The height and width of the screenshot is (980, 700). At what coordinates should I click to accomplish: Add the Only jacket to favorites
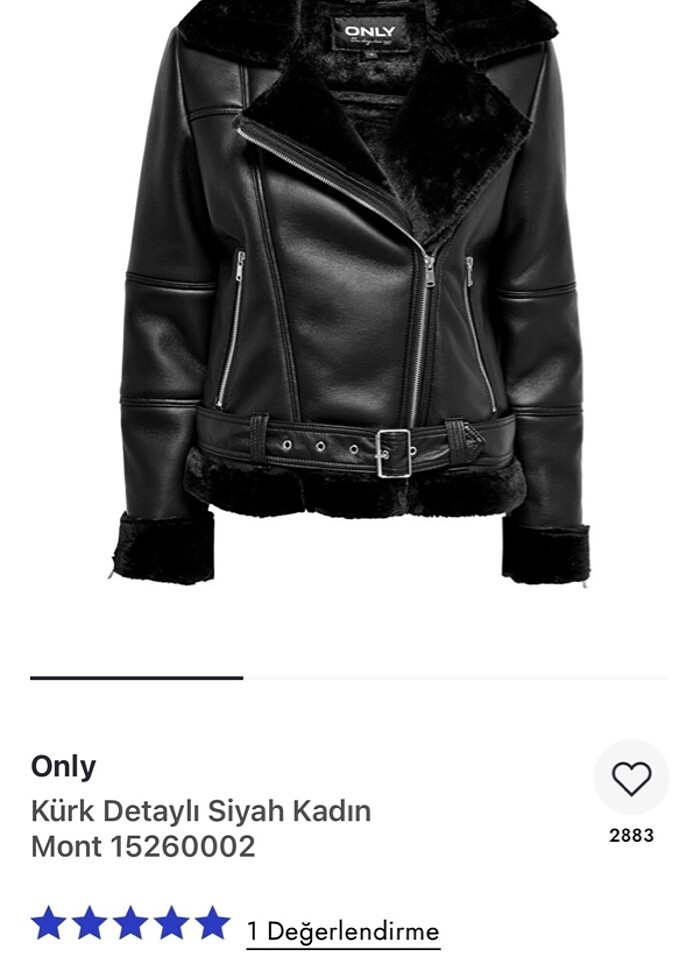pos(631,779)
